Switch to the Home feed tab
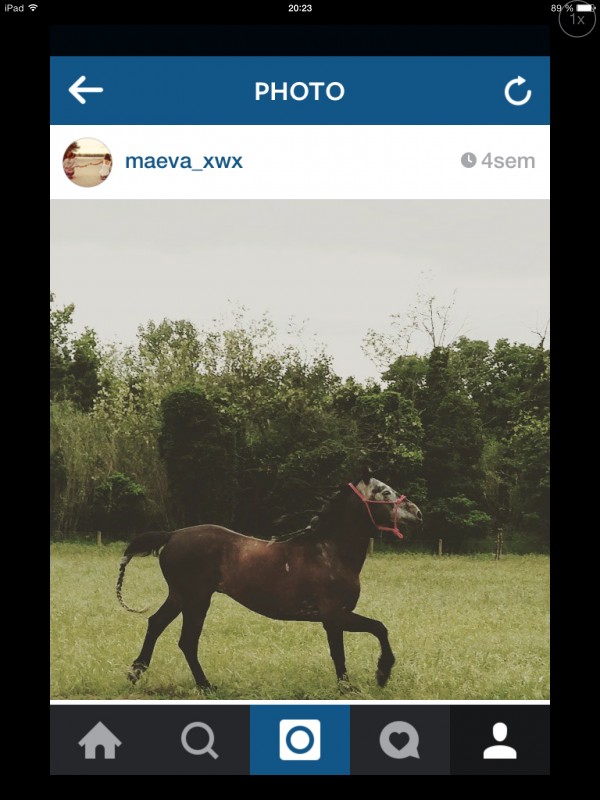 (x=100, y=740)
